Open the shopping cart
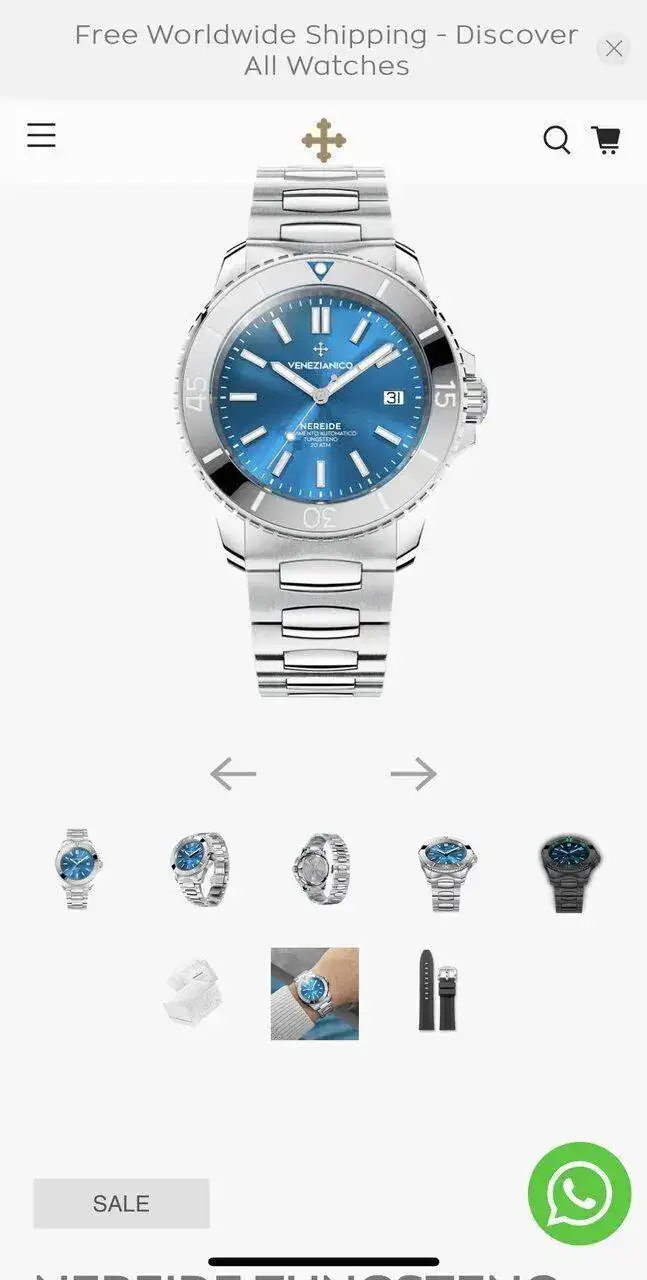This screenshot has width=647, height=1280. 606,140
